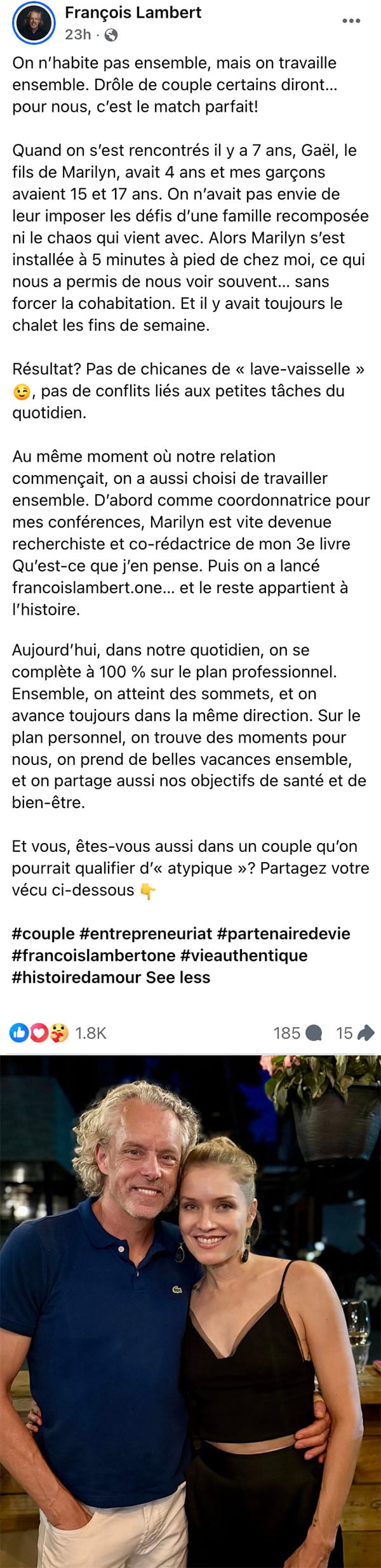View the 15 shares
The width and height of the screenshot is (381, 1568).
click(x=354, y=1033)
